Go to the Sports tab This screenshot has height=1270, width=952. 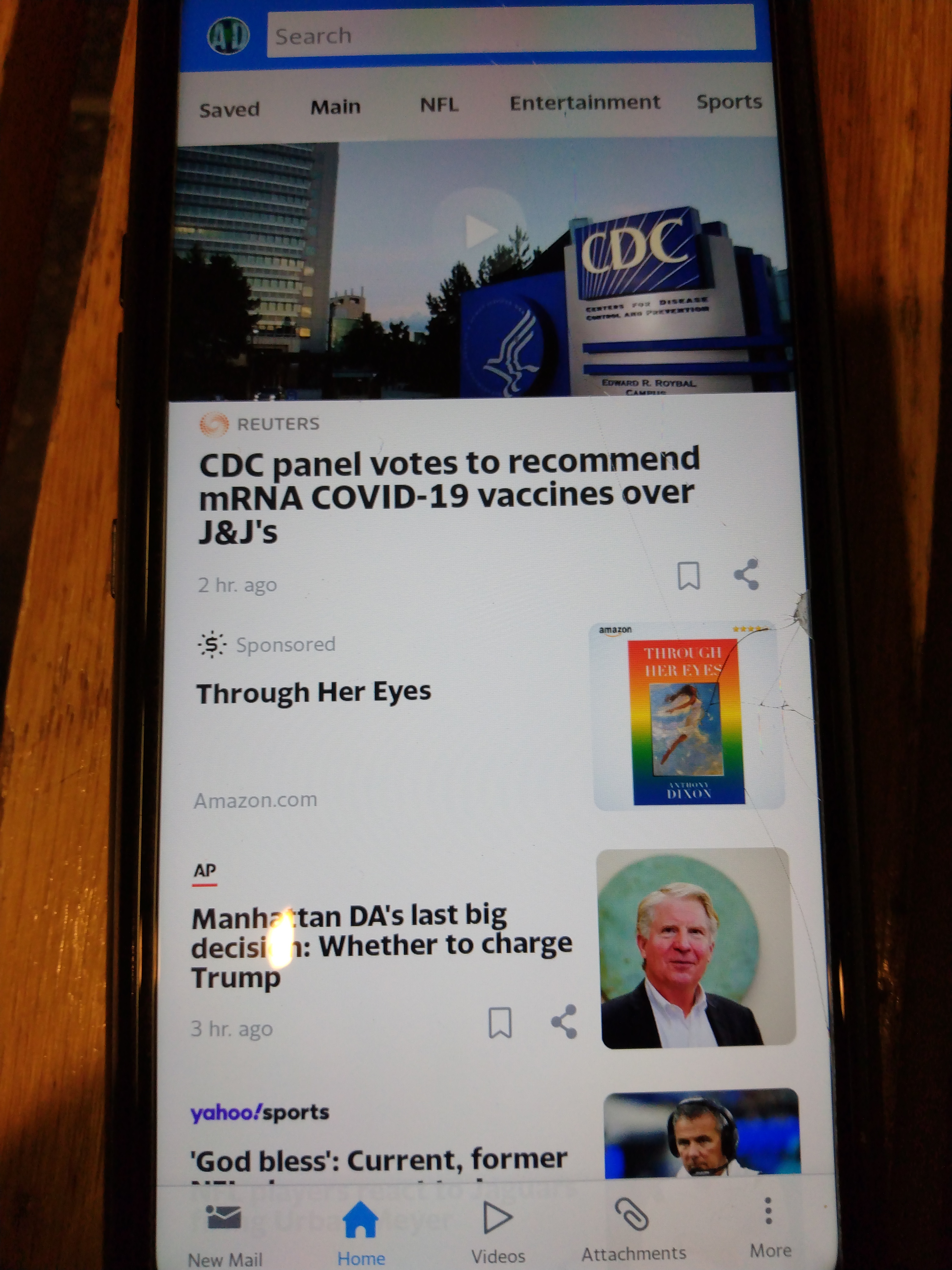point(728,101)
